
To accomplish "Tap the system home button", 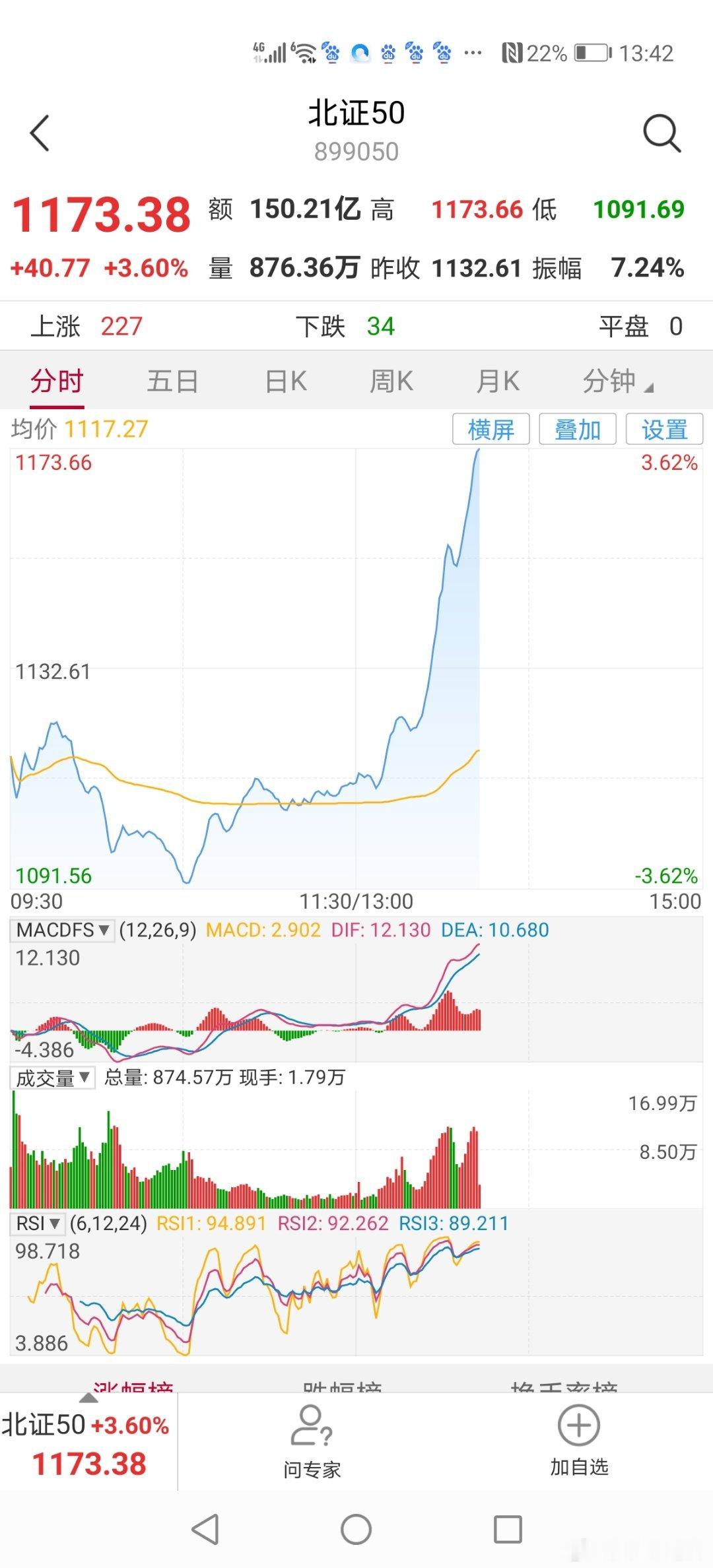I will coord(356,1530).
